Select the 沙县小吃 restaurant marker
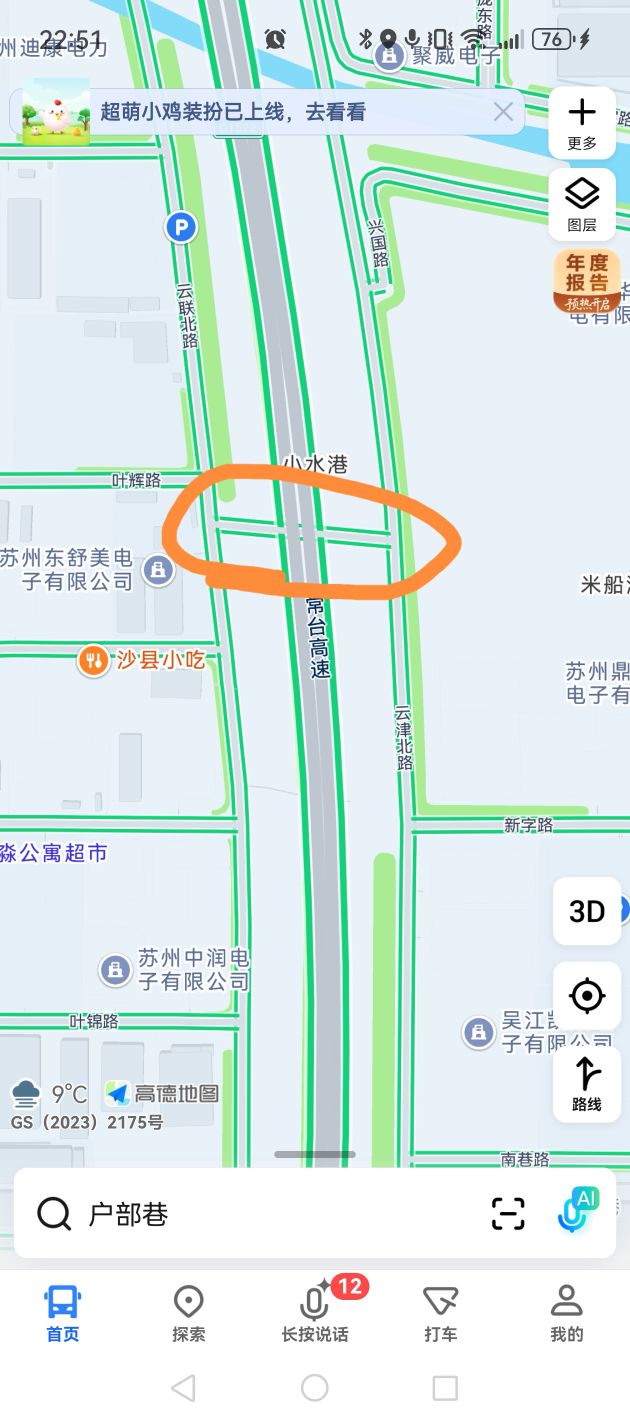Image resolution: width=630 pixels, height=1422 pixels. (x=94, y=660)
